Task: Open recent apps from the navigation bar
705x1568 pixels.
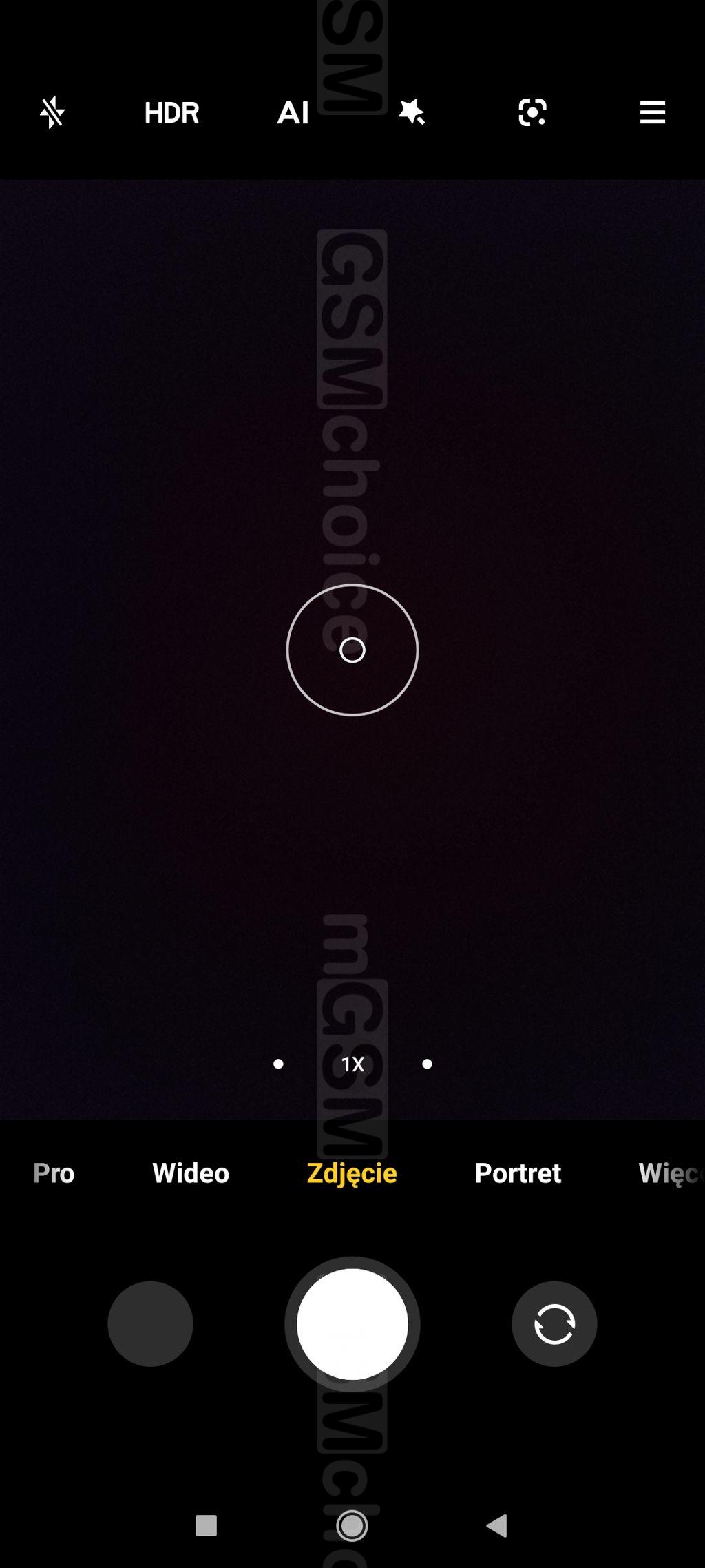Action: pos(207,1526)
